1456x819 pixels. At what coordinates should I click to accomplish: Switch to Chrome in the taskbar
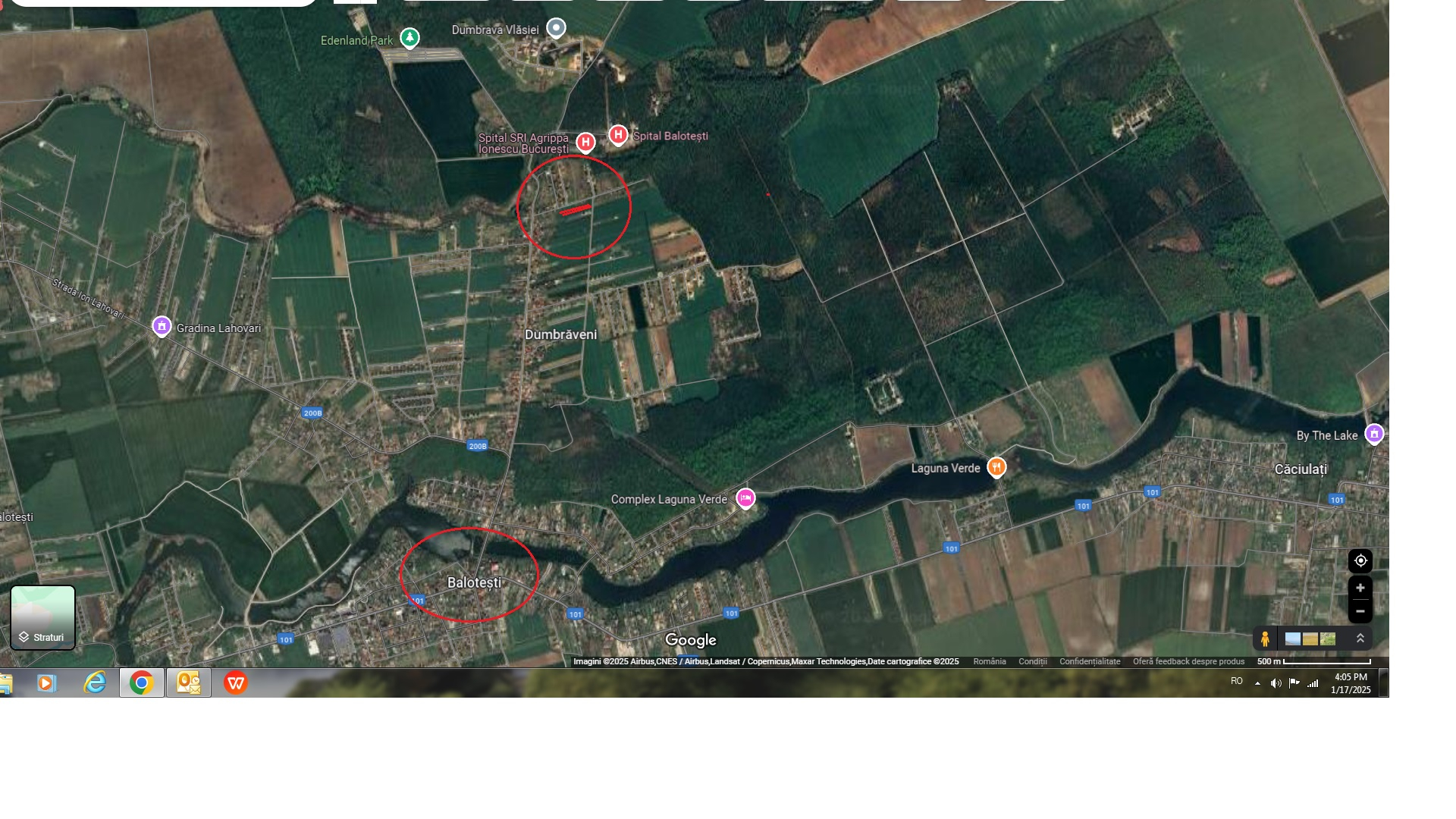coord(141,682)
